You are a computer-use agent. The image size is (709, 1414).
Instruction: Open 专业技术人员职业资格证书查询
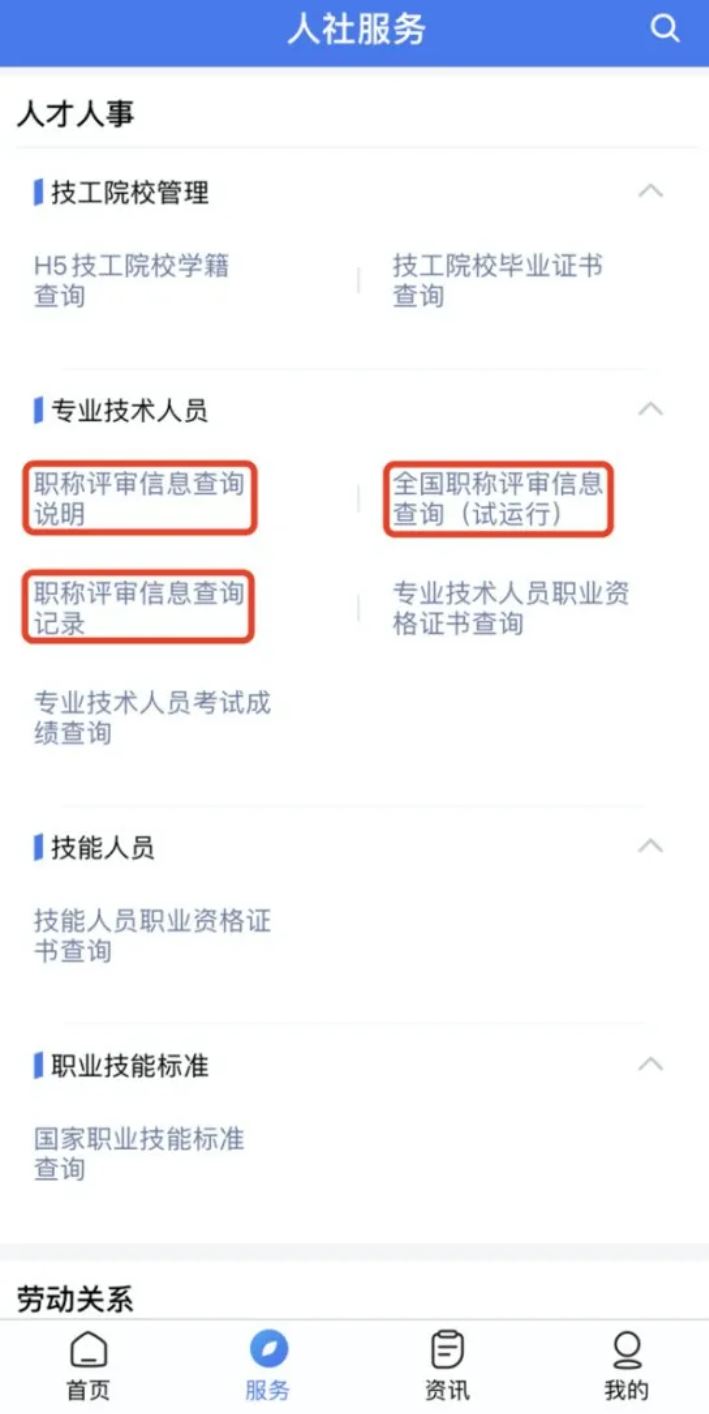(x=510, y=608)
